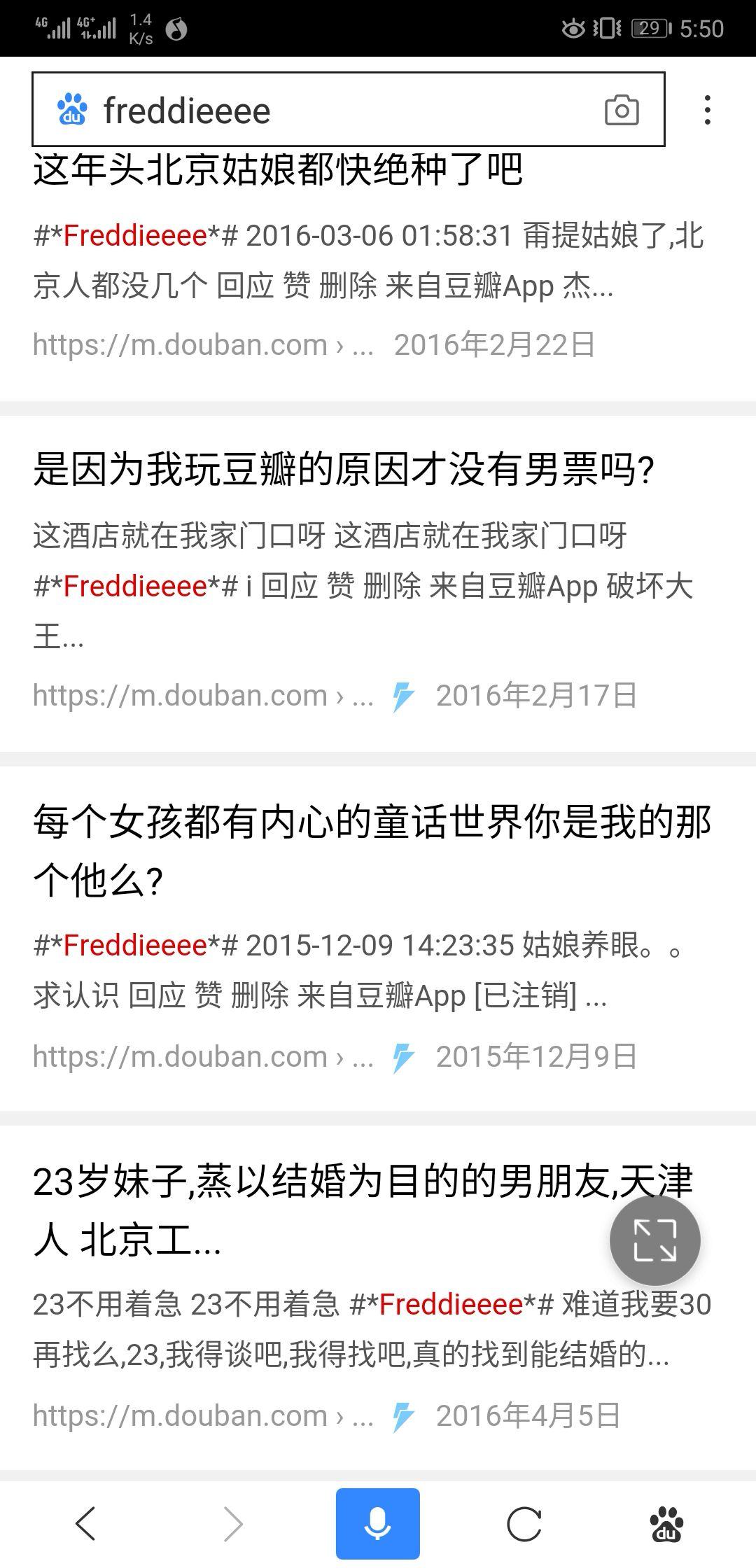The width and height of the screenshot is (756, 1568).
Task: Start voice search with the microphone
Action: (x=377, y=1523)
